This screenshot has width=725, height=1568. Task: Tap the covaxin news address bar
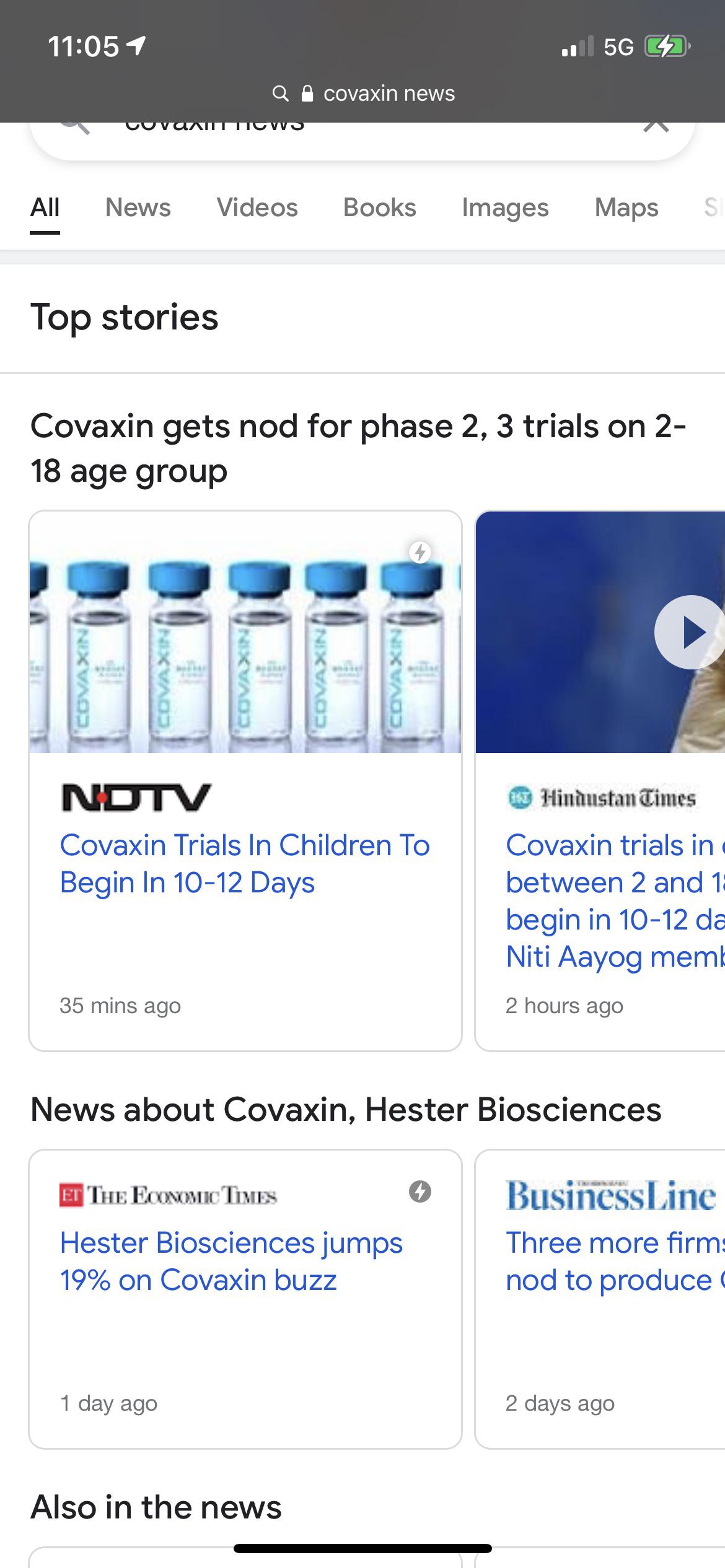[x=363, y=94]
